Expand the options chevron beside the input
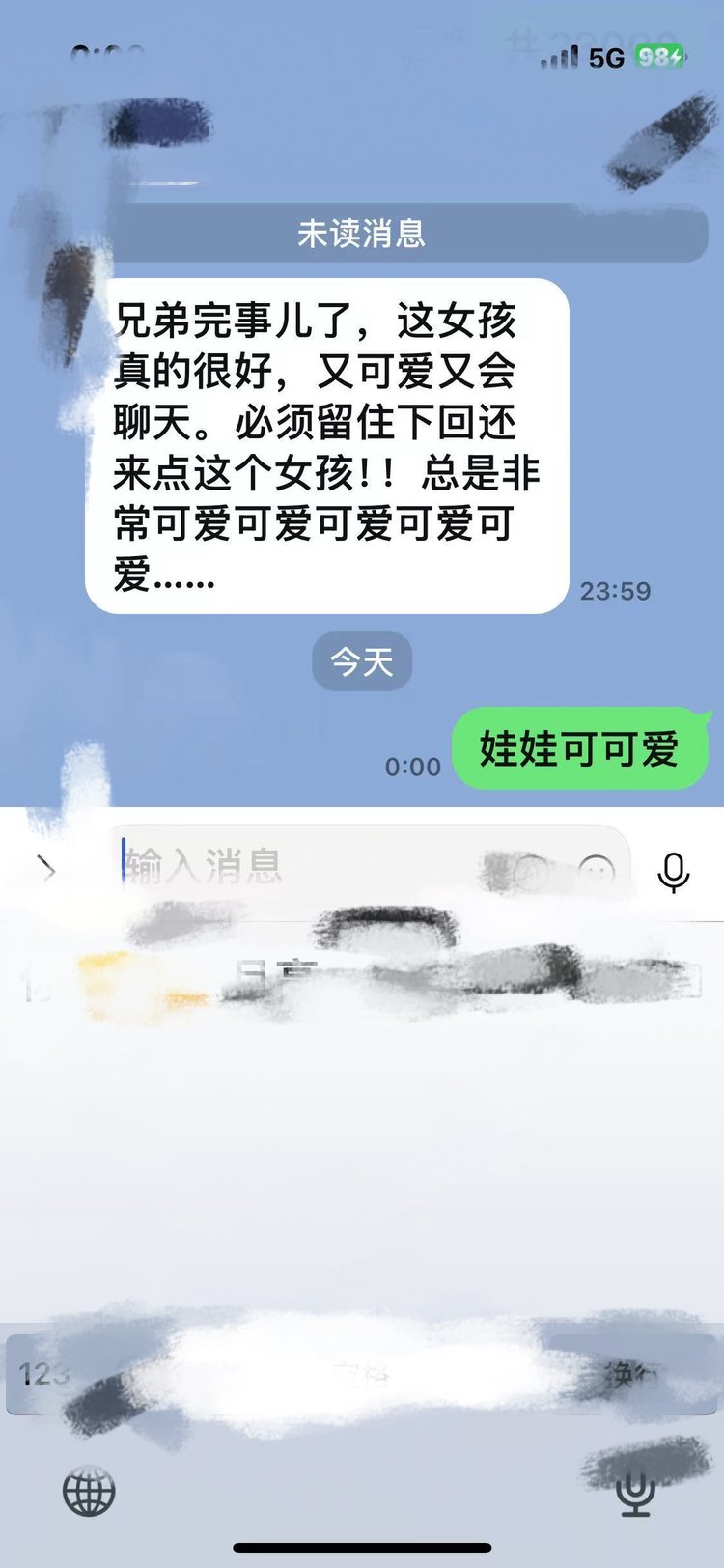Viewport: 724px width, 1568px height. pyautogui.click(x=46, y=869)
